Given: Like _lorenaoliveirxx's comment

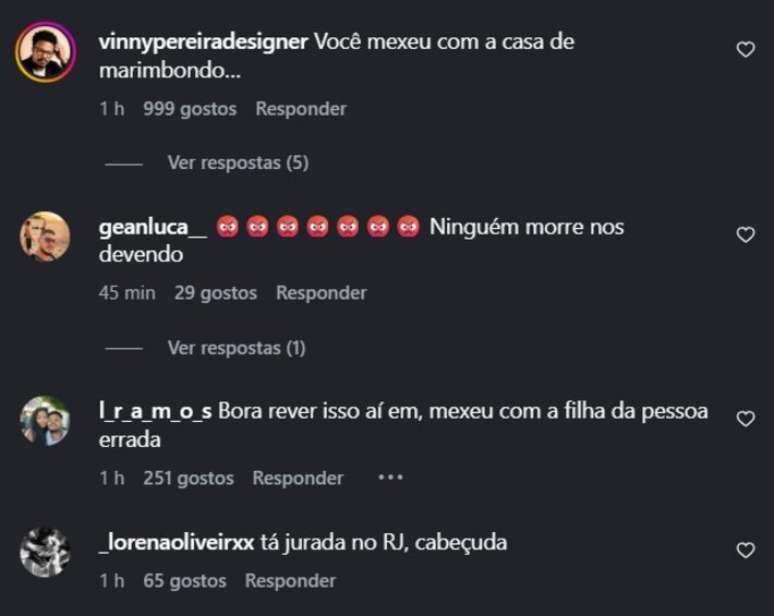Looking at the screenshot, I should click(x=745, y=550).
